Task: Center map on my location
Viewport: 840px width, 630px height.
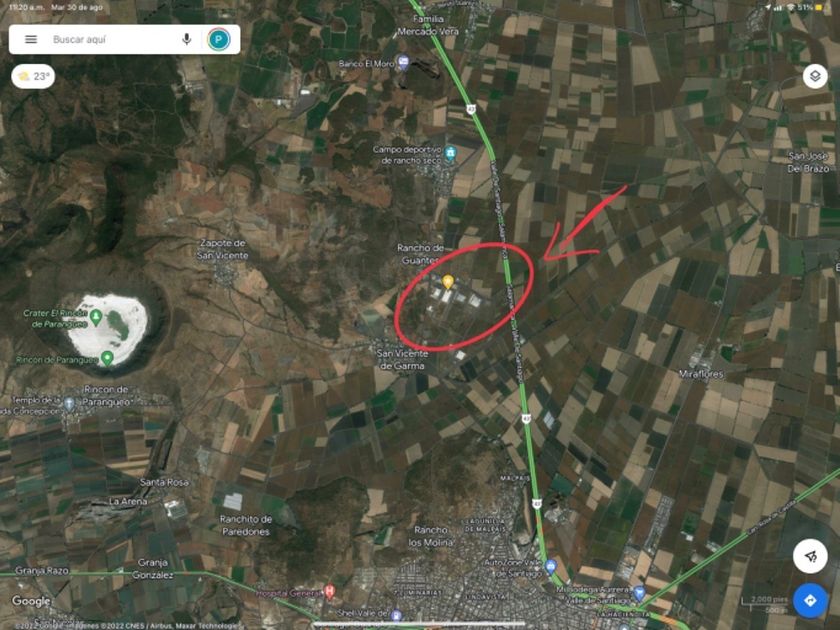Action: (x=810, y=555)
